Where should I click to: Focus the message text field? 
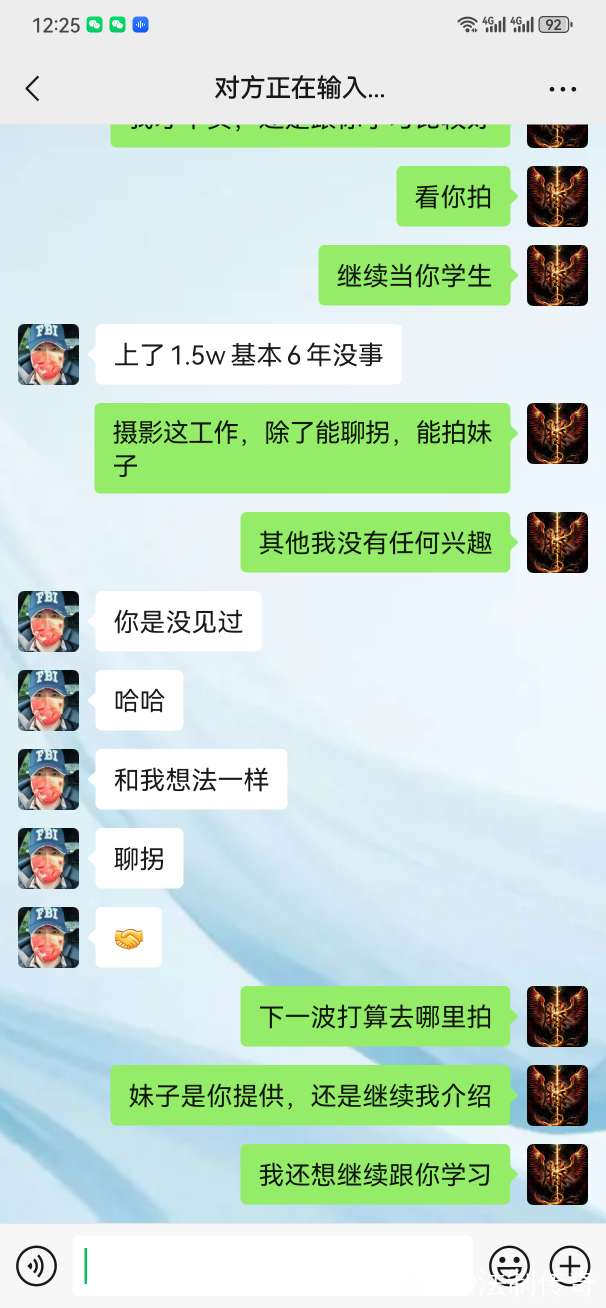pos(272,1266)
